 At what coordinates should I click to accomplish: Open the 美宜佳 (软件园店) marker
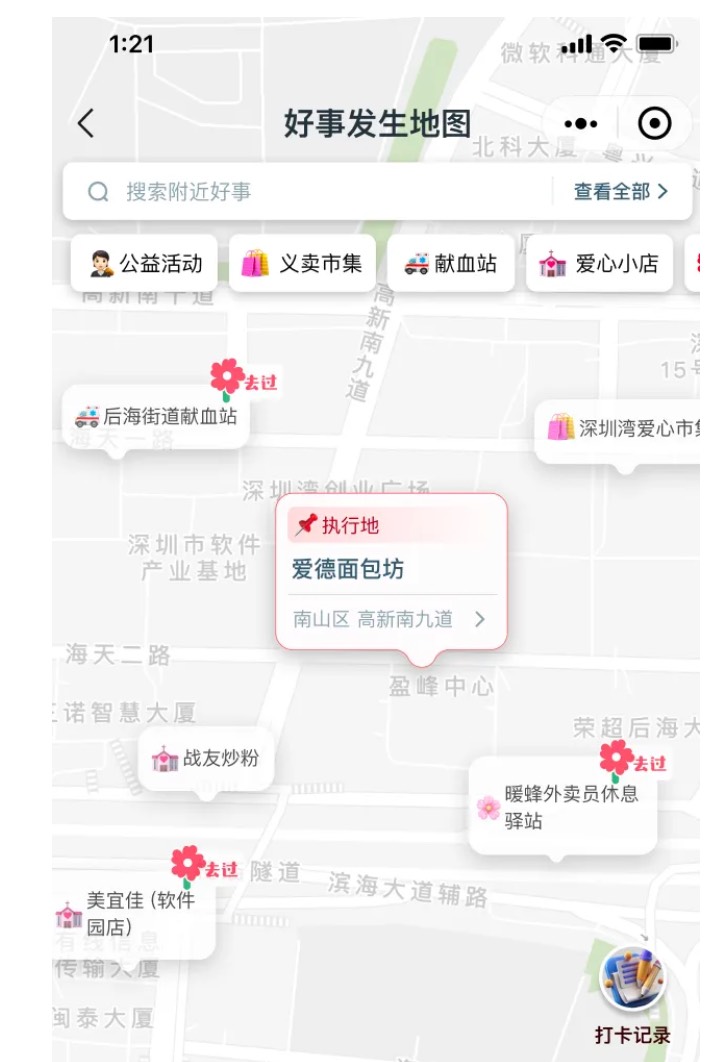[135, 913]
